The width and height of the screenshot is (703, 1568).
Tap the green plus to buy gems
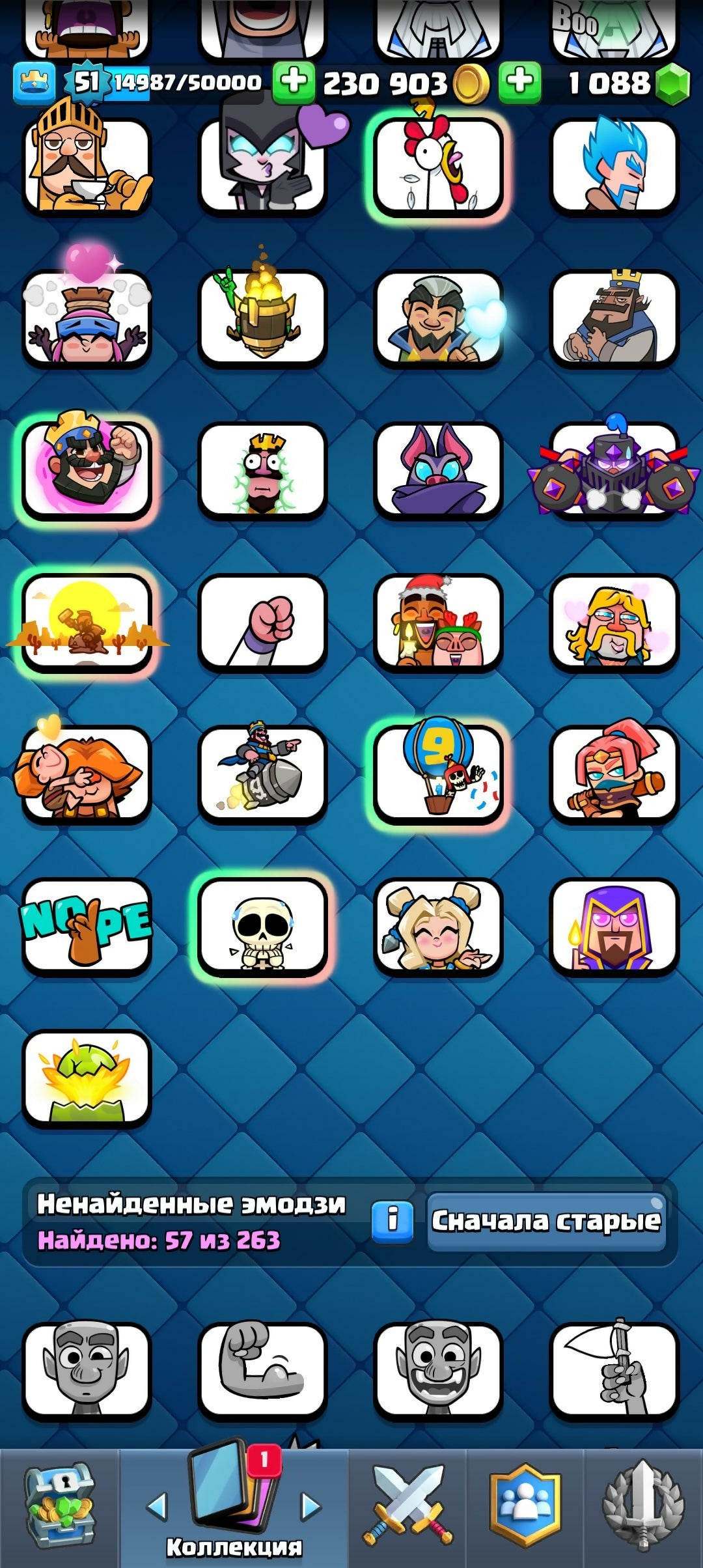pyautogui.click(x=519, y=83)
